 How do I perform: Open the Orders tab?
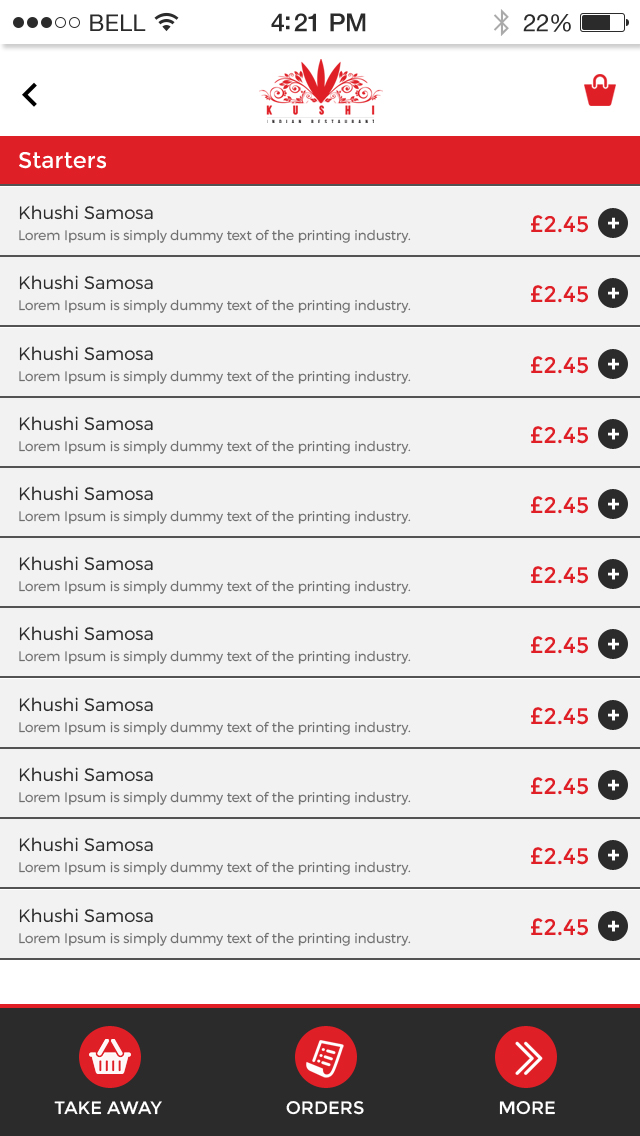pos(325,1071)
